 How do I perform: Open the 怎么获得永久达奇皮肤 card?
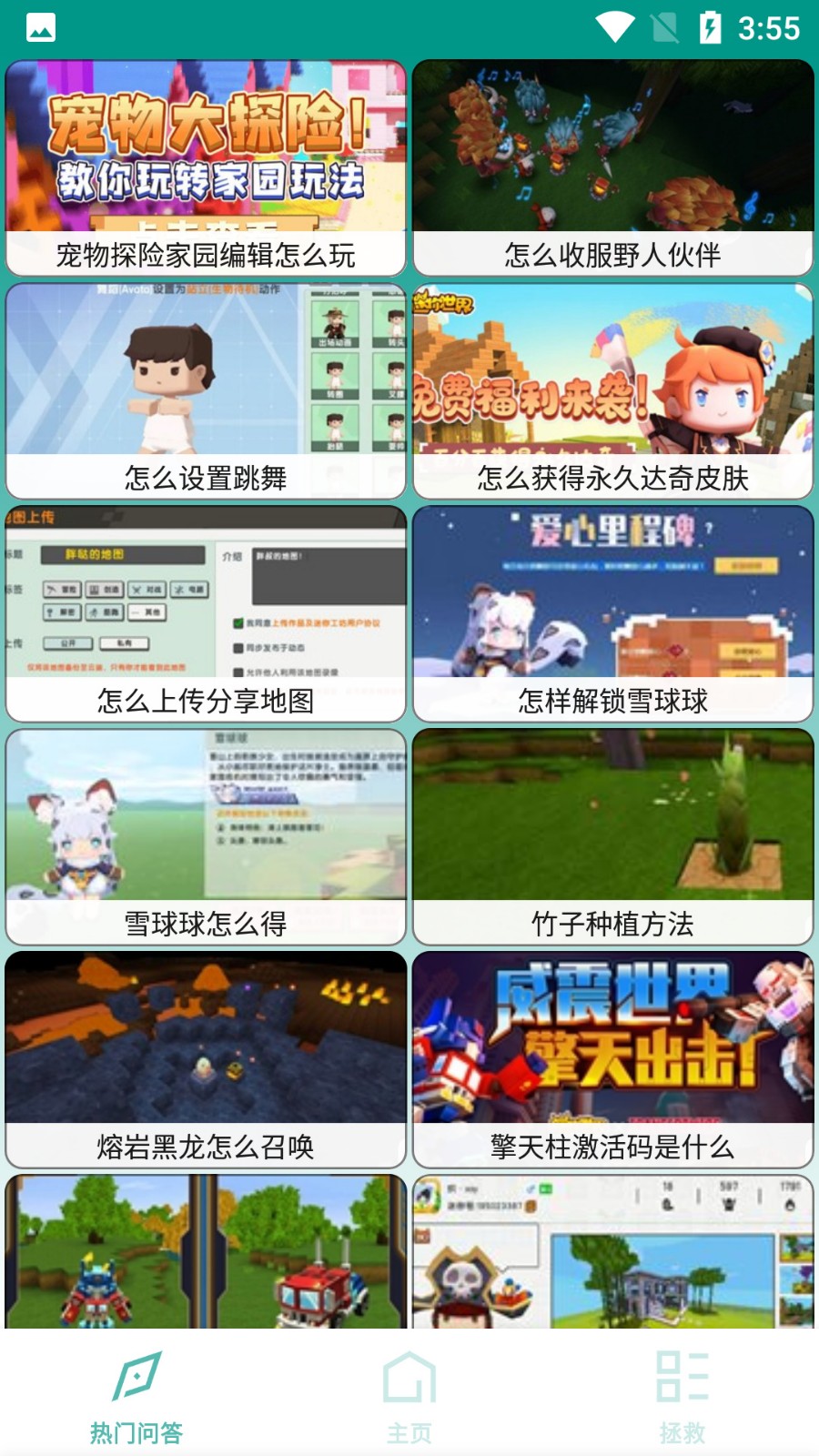(612, 391)
